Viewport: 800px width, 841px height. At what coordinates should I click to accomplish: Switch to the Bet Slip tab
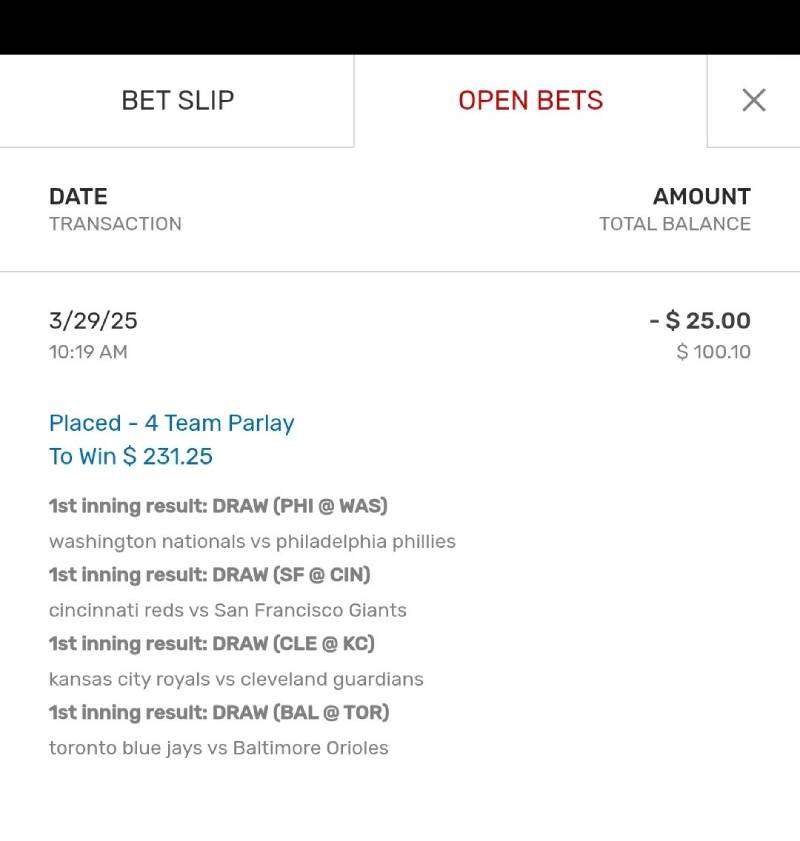177,100
